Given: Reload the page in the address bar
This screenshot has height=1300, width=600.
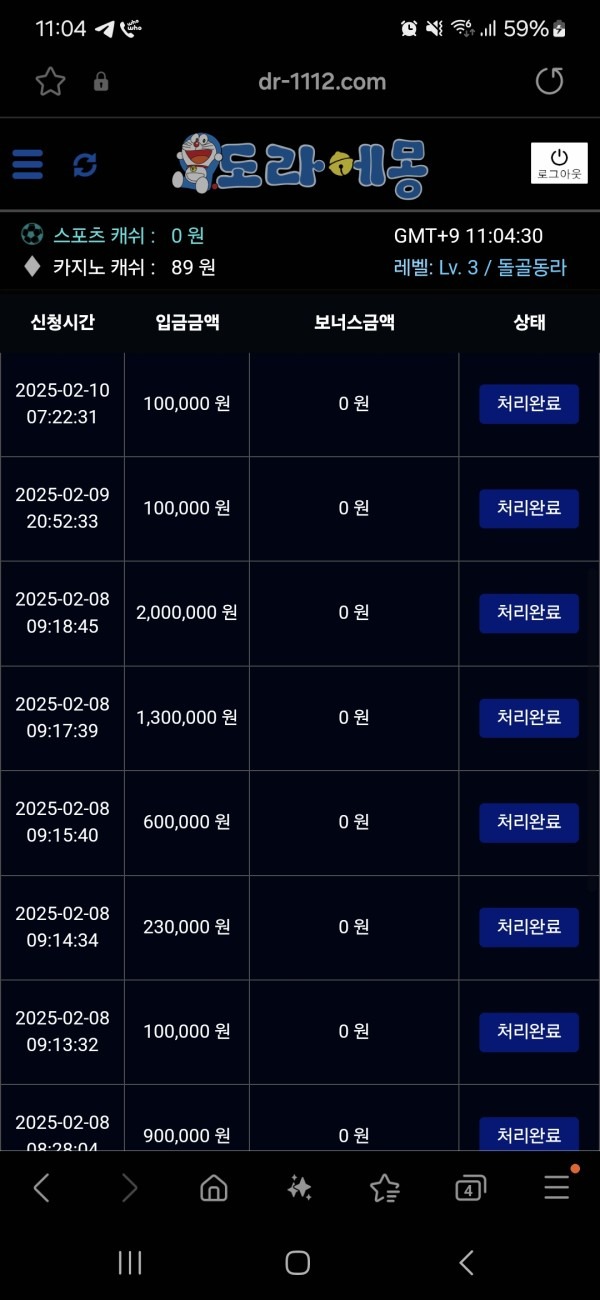Looking at the screenshot, I should click(549, 82).
